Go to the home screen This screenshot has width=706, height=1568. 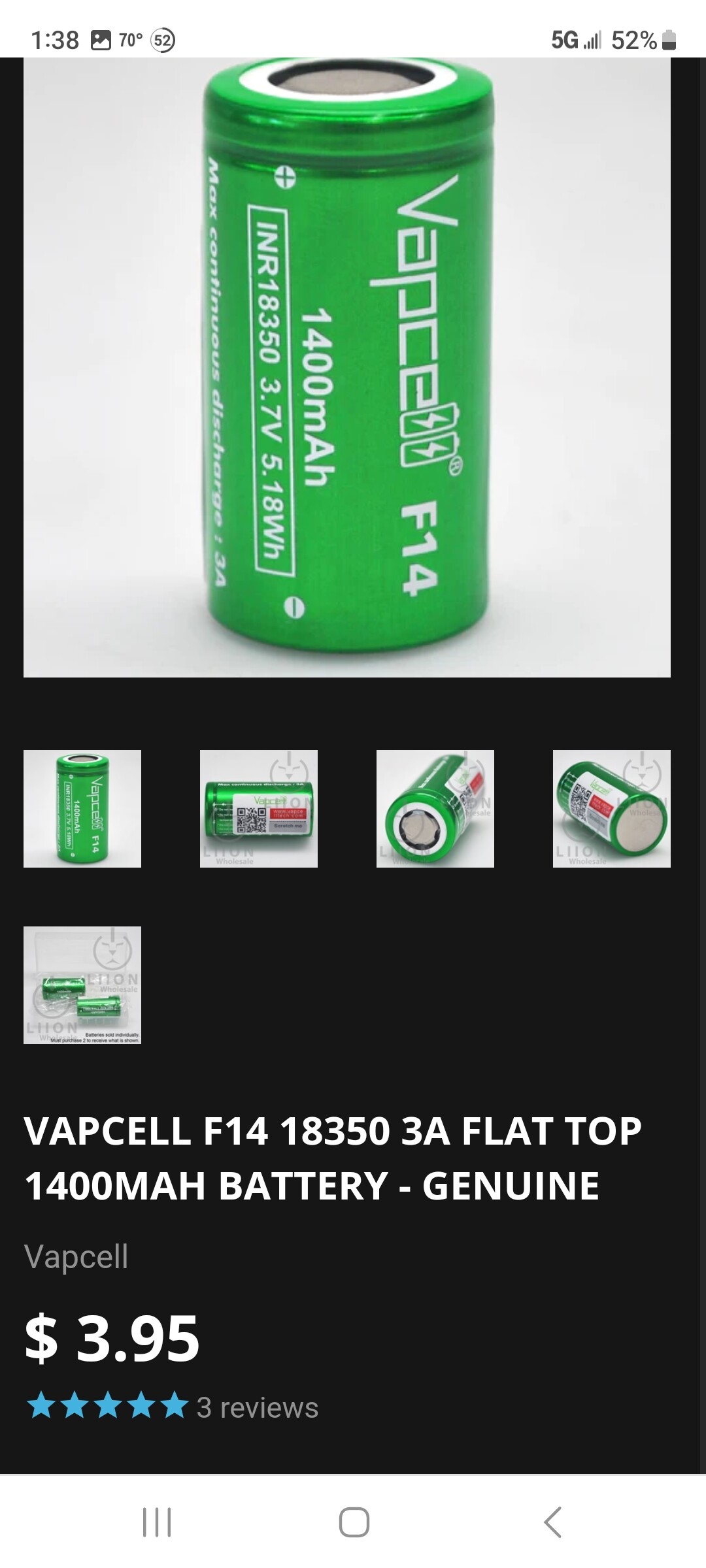(x=354, y=1522)
